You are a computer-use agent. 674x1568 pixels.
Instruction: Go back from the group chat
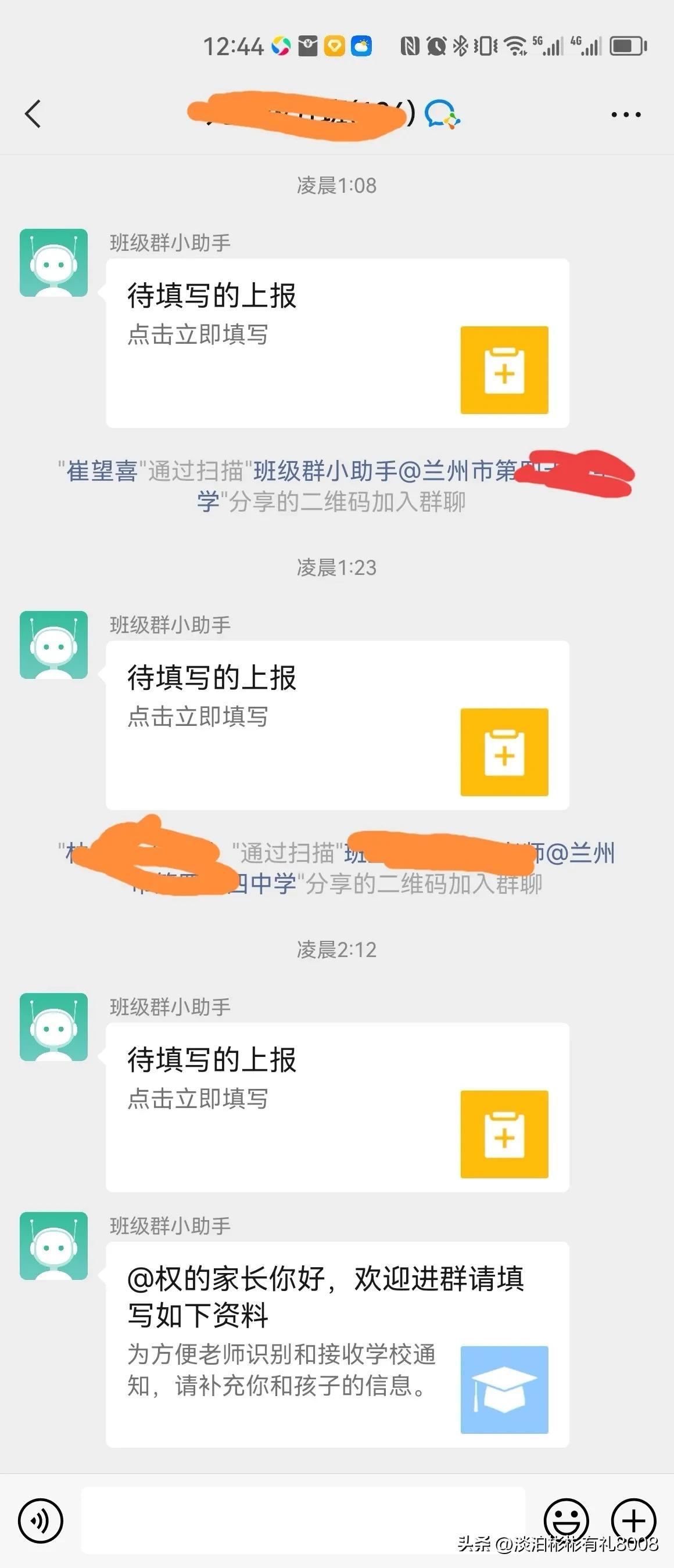(x=34, y=114)
